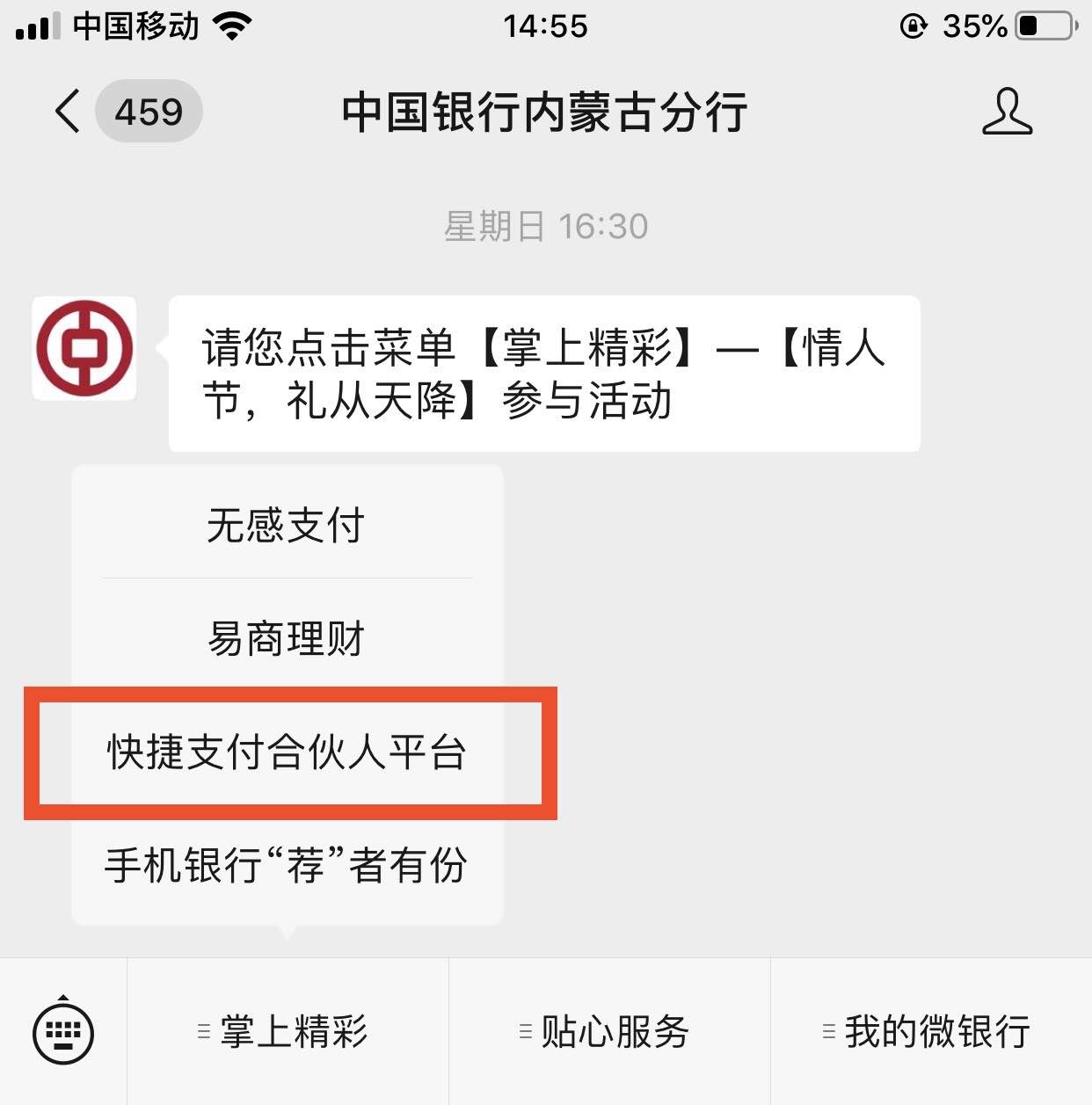Choose 快捷支付合伙人平台
This screenshot has height=1105, width=1092.
click(287, 752)
